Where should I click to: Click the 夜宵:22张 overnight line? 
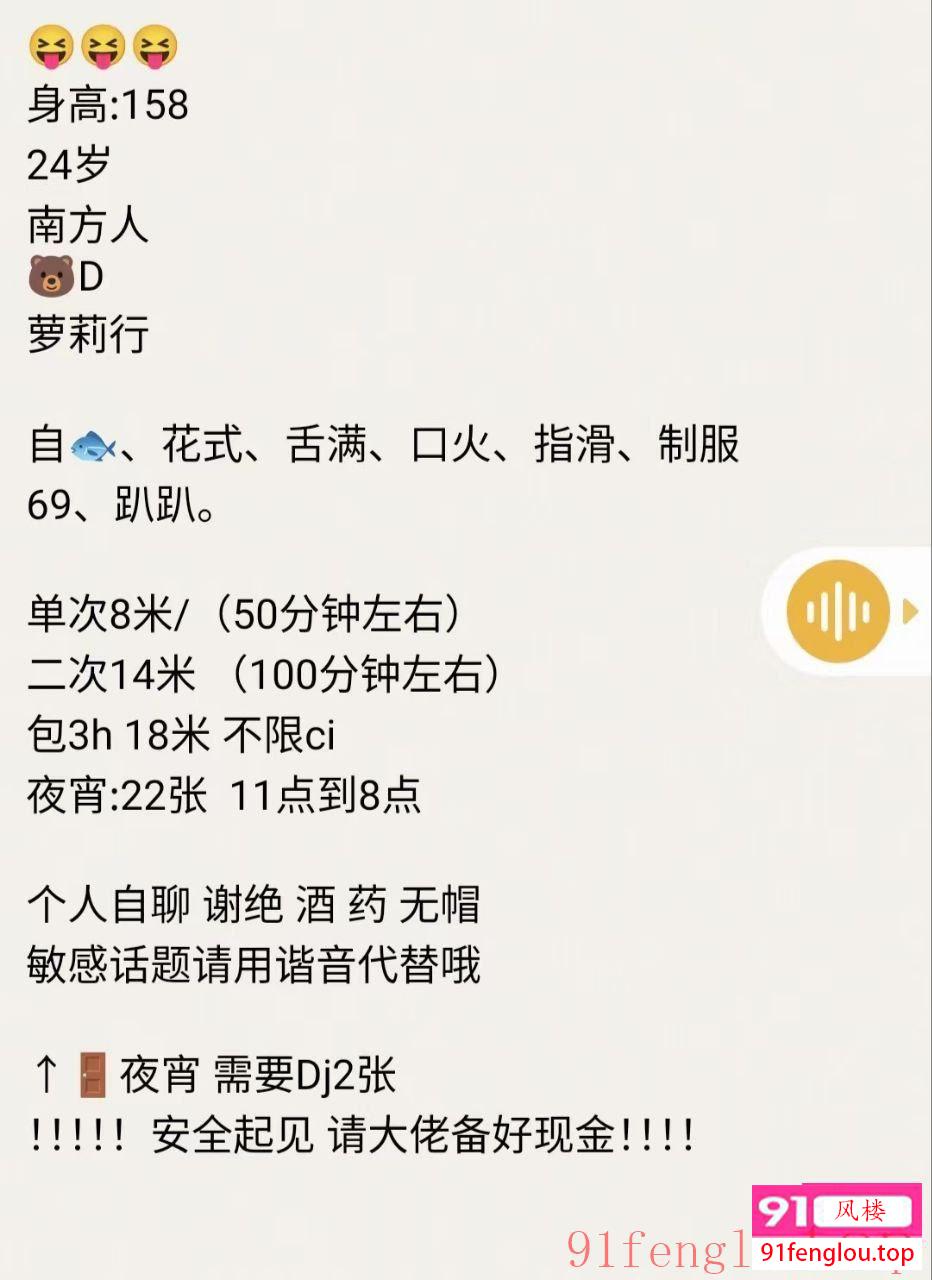point(225,796)
